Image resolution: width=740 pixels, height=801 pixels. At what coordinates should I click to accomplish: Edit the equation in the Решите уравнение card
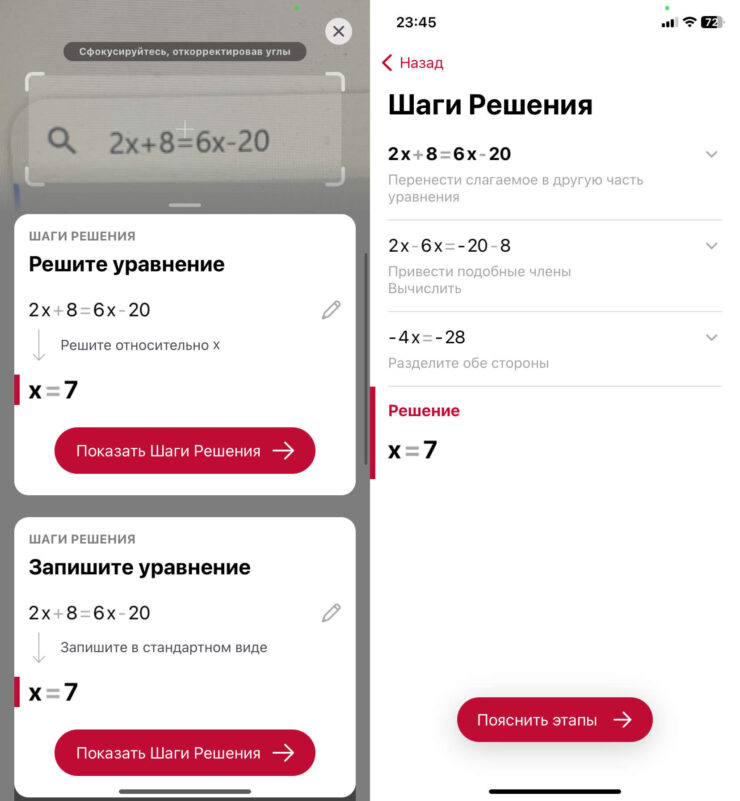point(331,310)
